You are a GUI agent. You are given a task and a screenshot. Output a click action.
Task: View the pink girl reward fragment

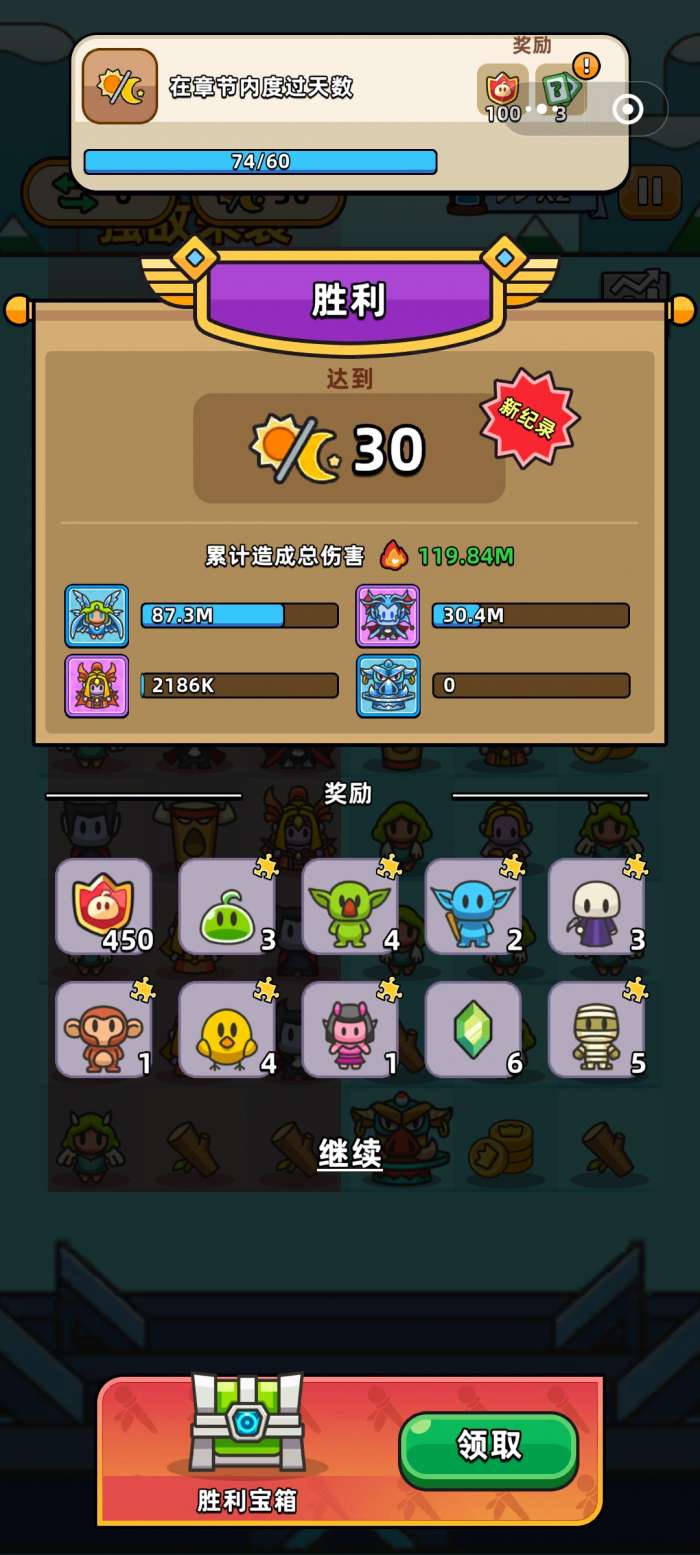click(350, 1029)
